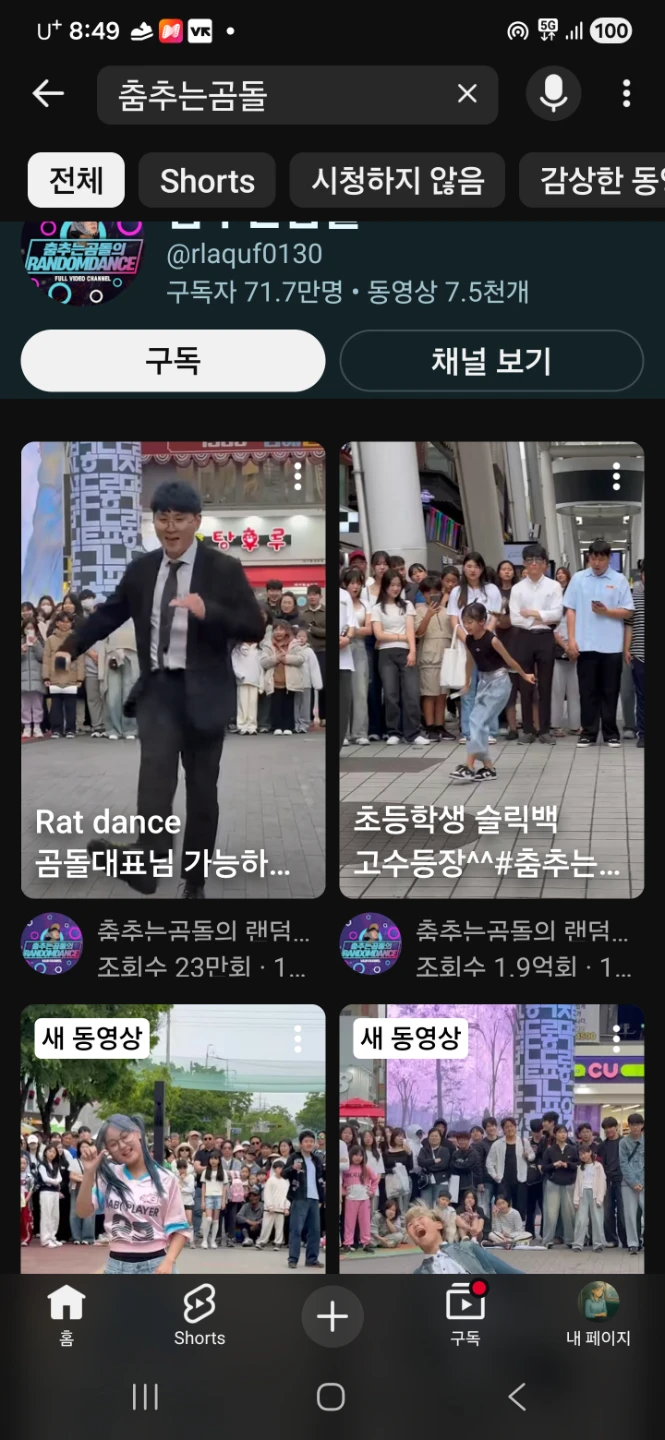The image size is (665, 1440).
Task: Start voice search with the microphone
Action: click(553, 94)
